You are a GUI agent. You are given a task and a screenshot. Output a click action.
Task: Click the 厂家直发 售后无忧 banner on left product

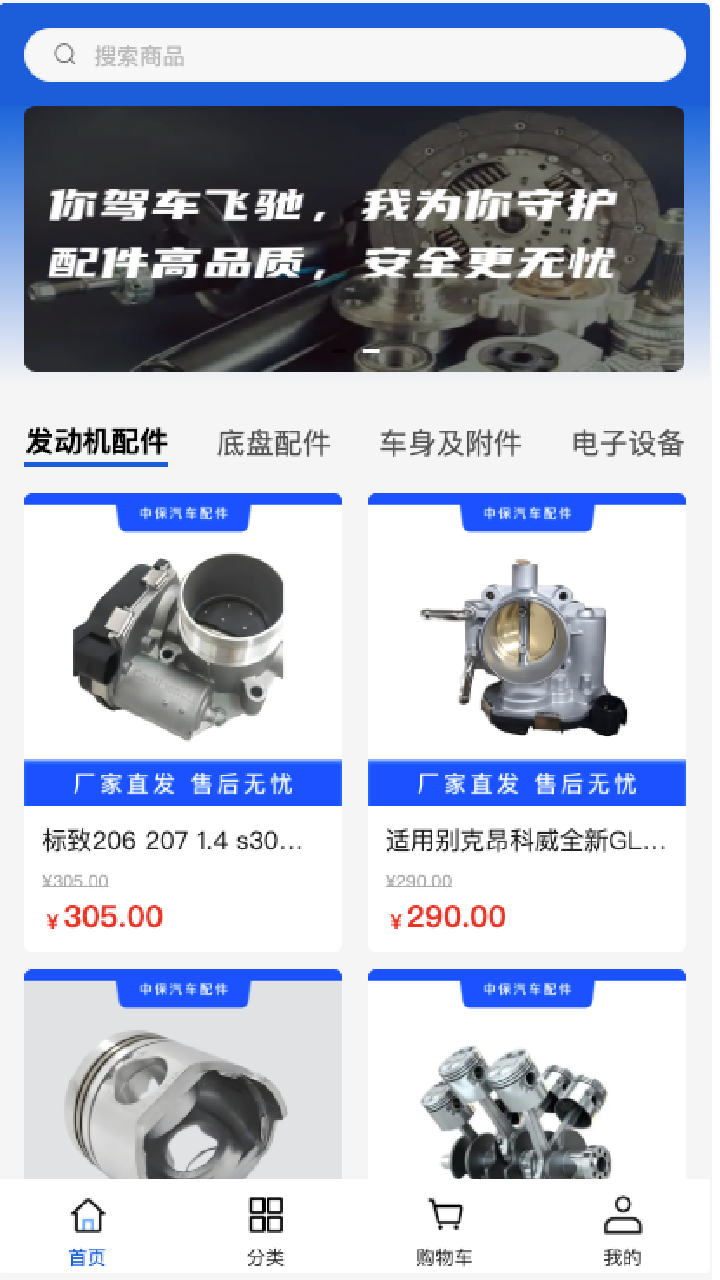tap(184, 783)
